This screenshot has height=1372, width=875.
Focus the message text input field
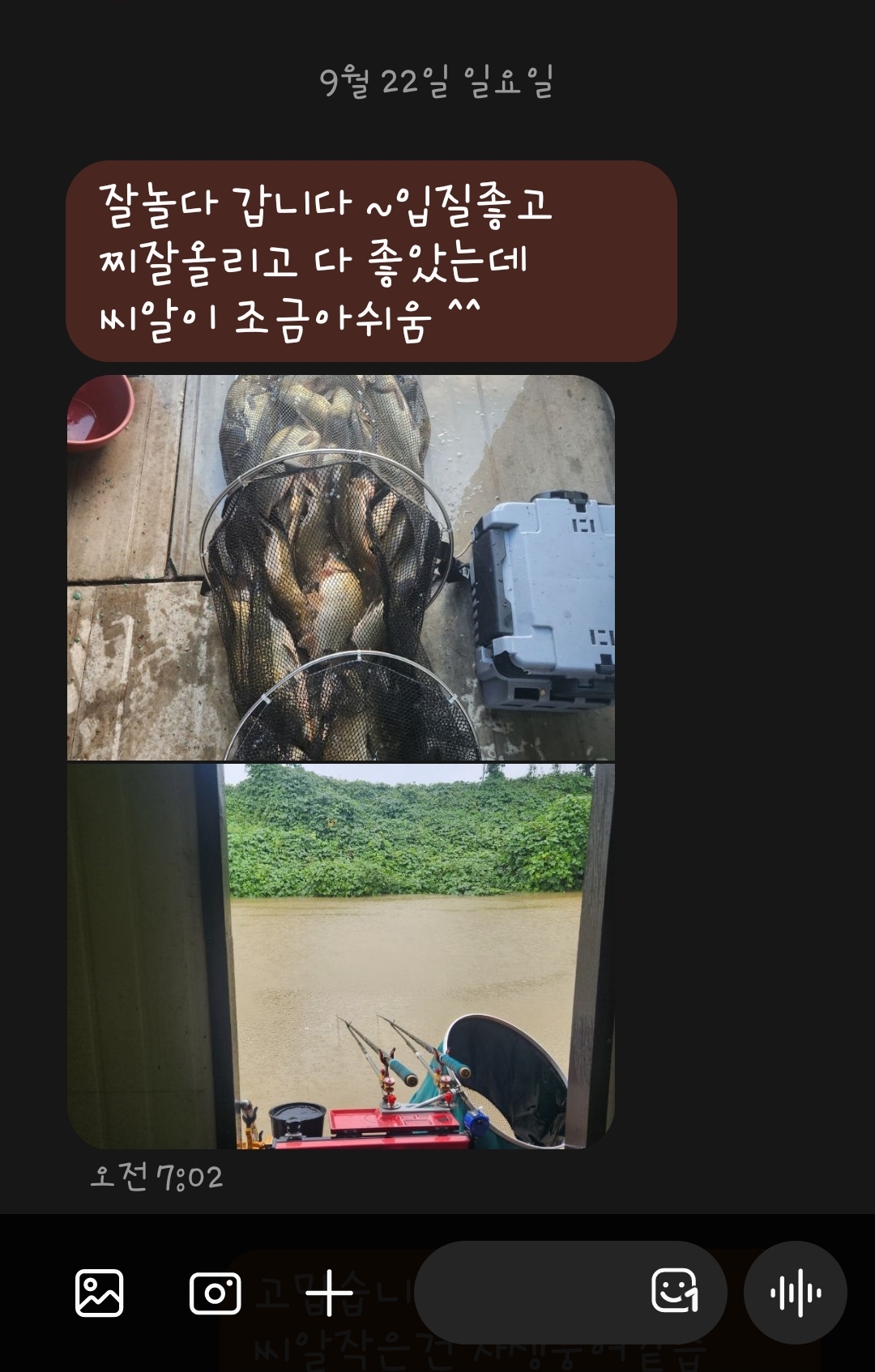click(x=527, y=1293)
